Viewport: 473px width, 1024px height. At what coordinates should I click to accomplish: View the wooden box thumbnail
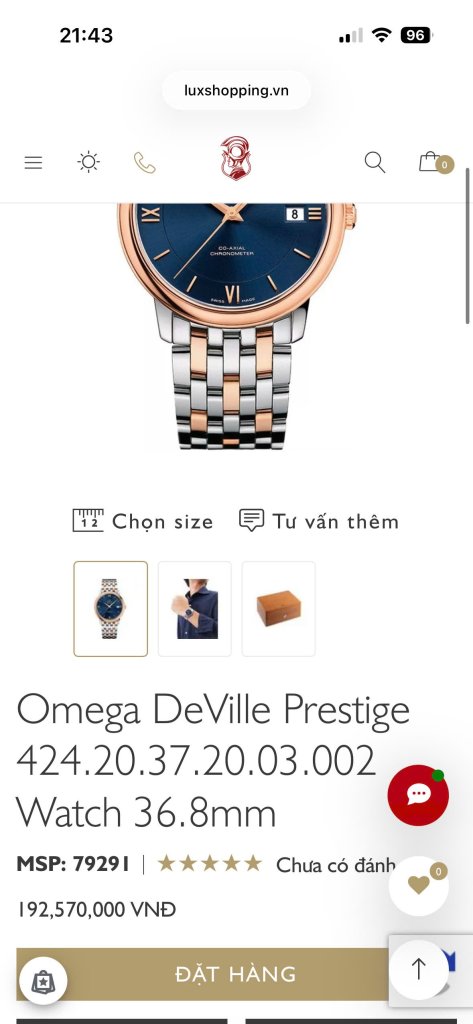[x=278, y=609]
